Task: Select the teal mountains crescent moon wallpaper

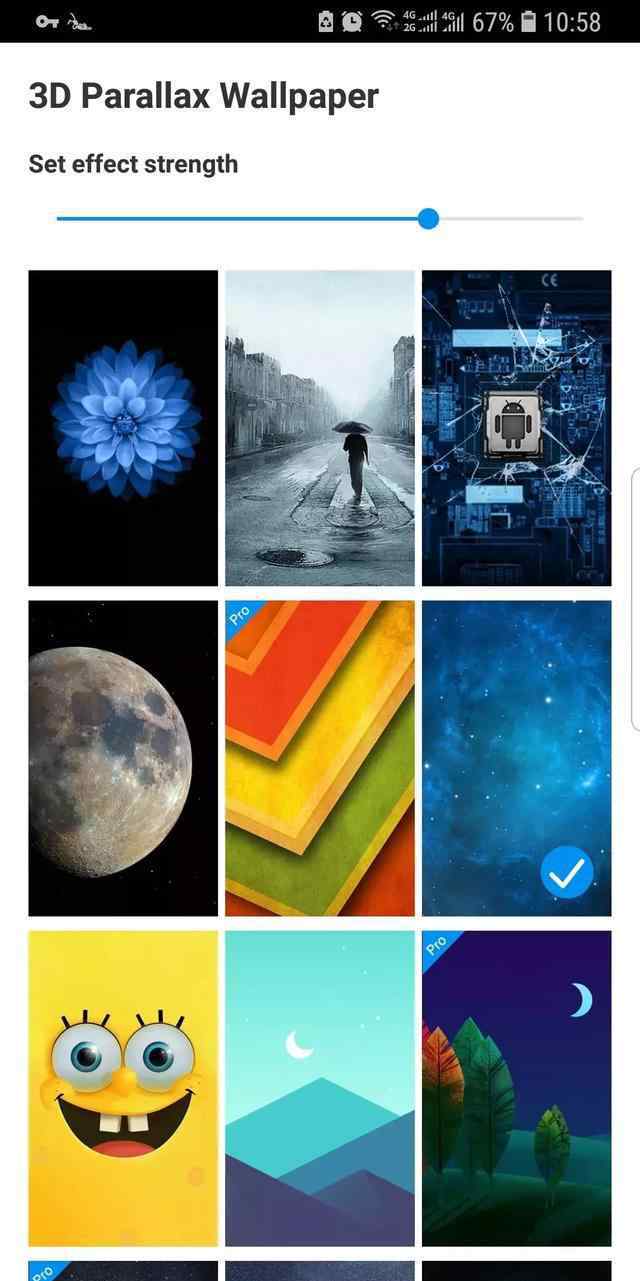Action: coord(320,1088)
